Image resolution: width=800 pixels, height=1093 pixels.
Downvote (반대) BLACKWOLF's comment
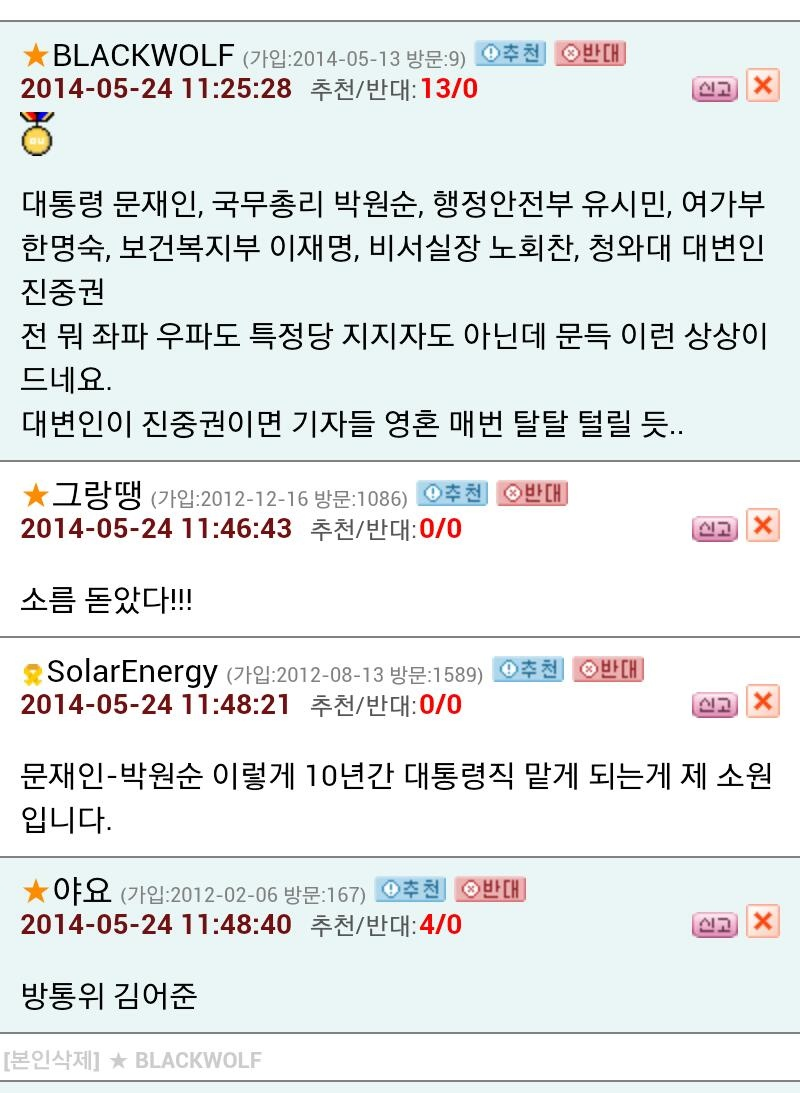590,53
